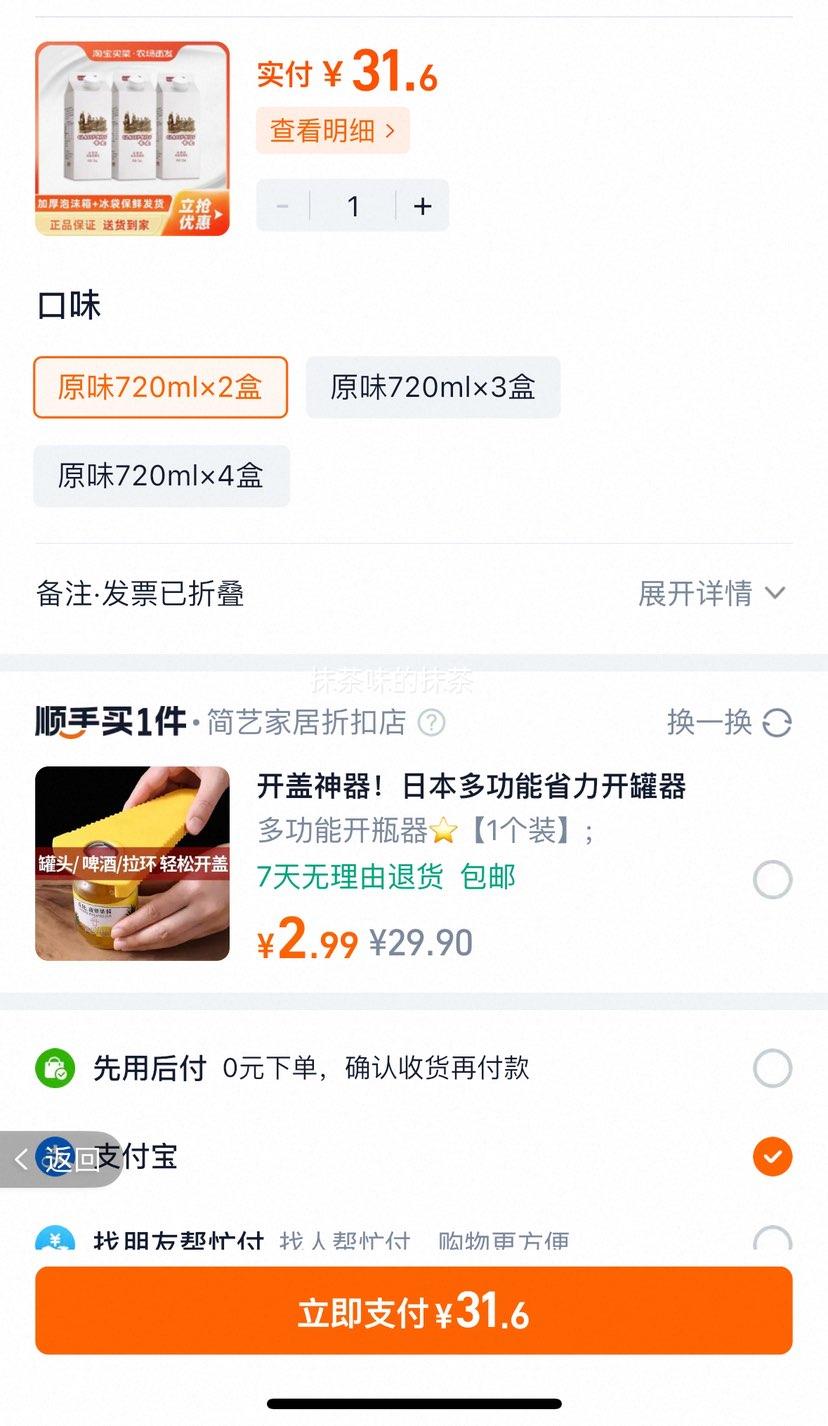Tap the selected 原味720ml×2盒 option

coord(161,387)
